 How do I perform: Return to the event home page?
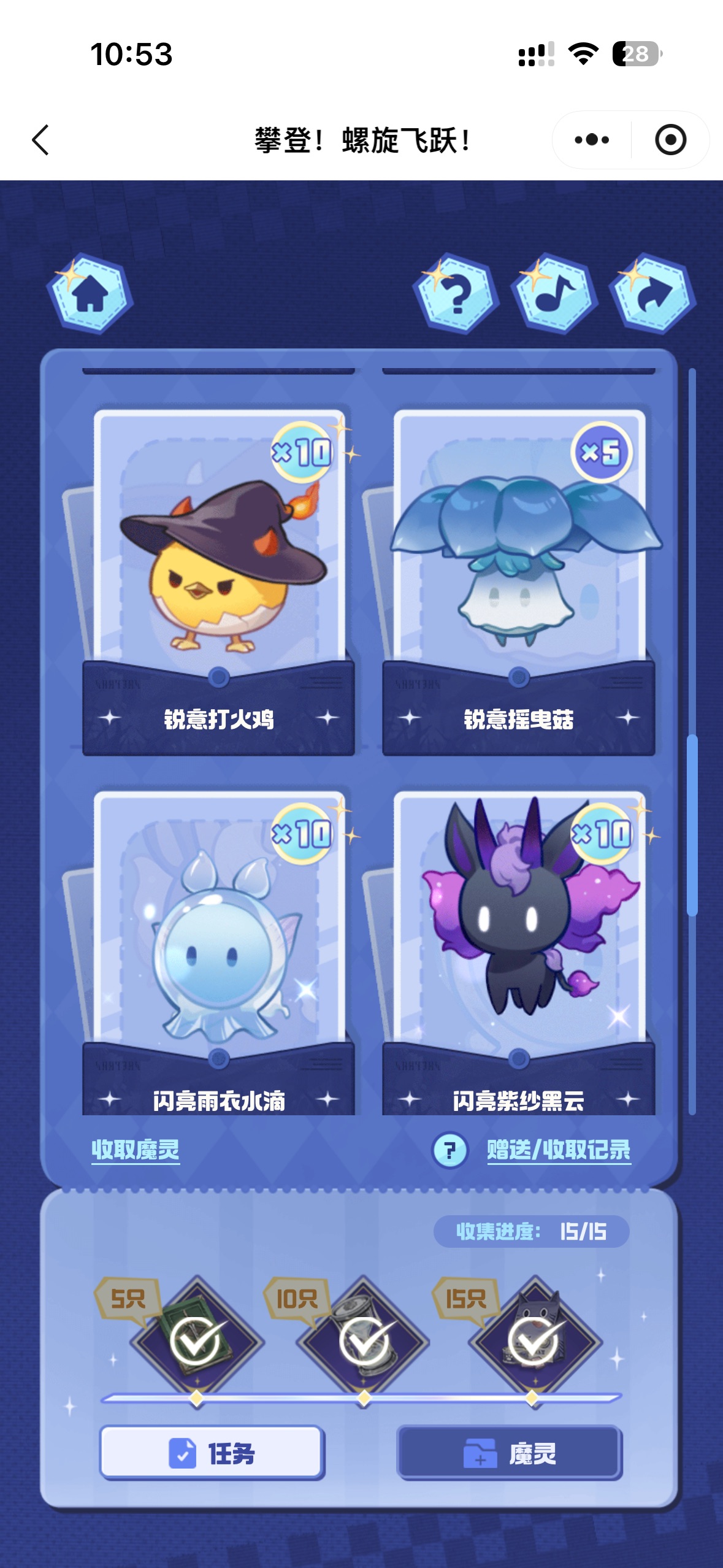coord(90,294)
